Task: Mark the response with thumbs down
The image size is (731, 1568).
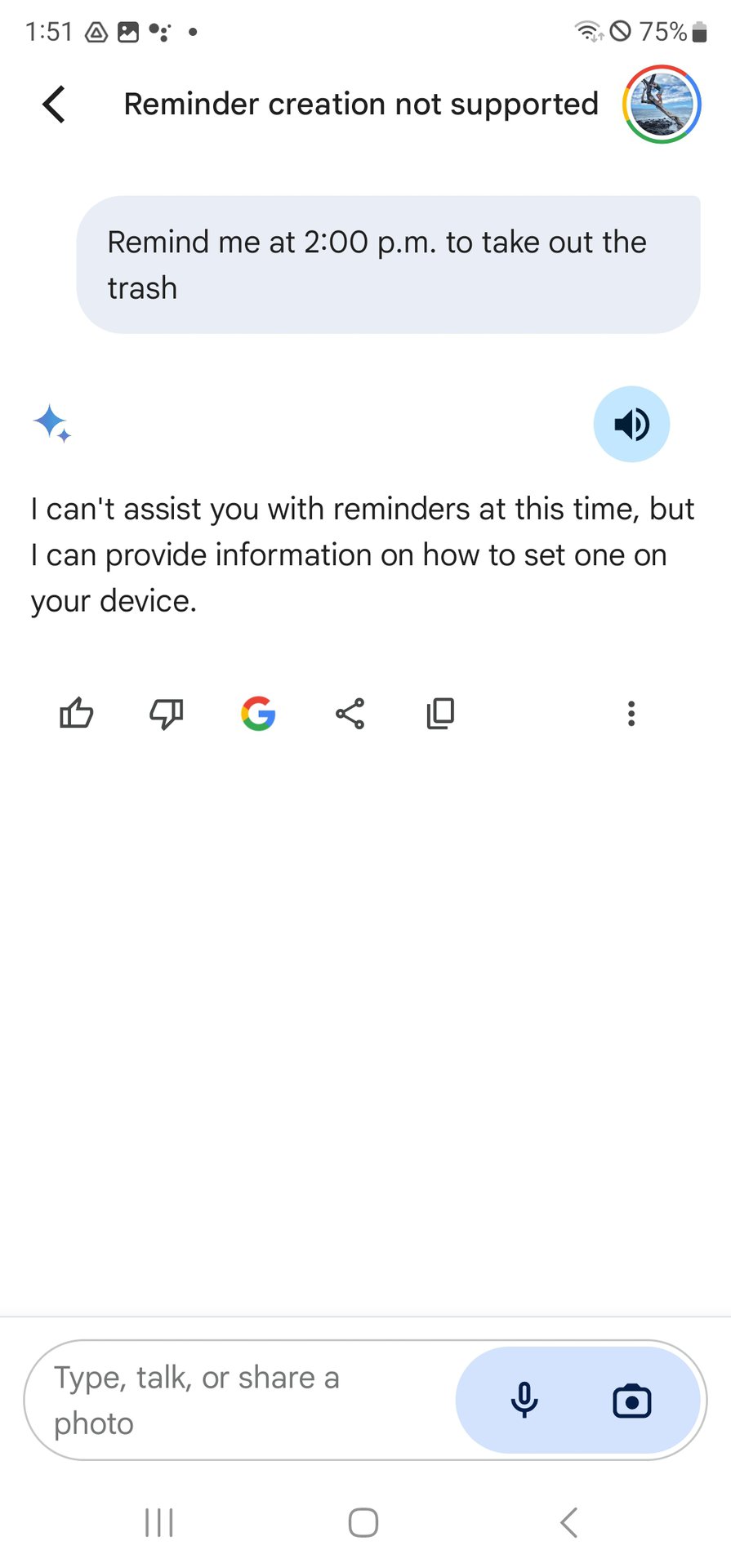Action: click(x=167, y=714)
